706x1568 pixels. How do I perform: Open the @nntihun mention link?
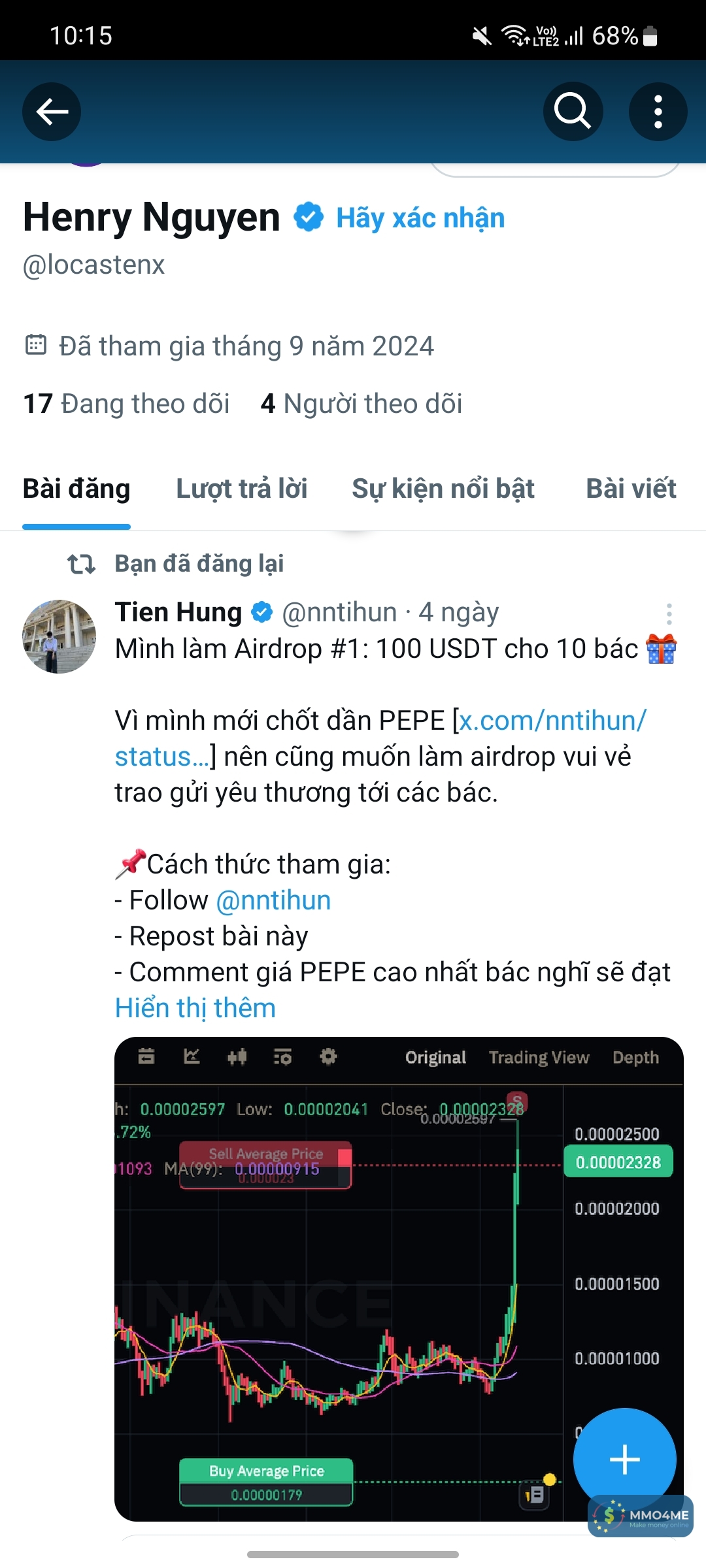(x=273, y=900)
